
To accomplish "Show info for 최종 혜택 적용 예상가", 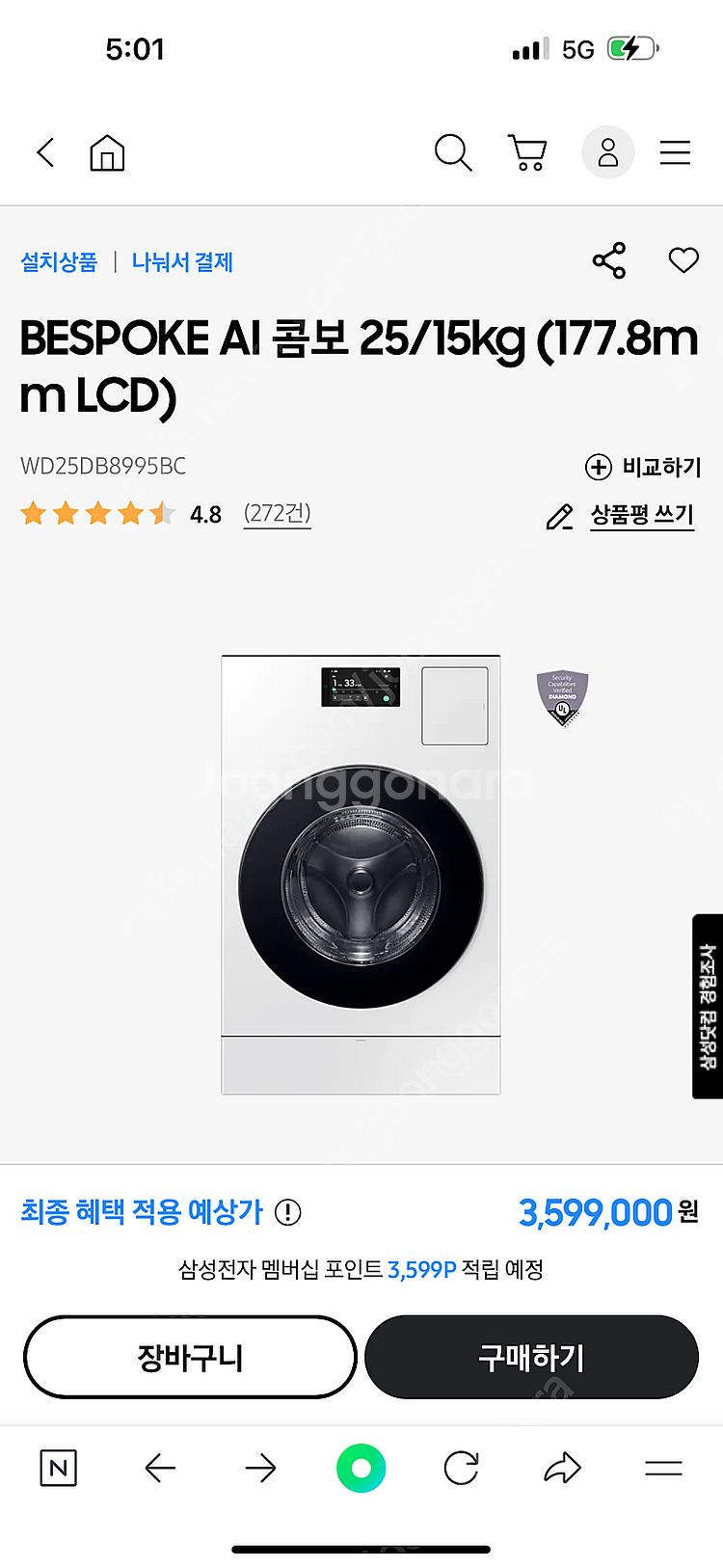I will [x=288, y=1212].
